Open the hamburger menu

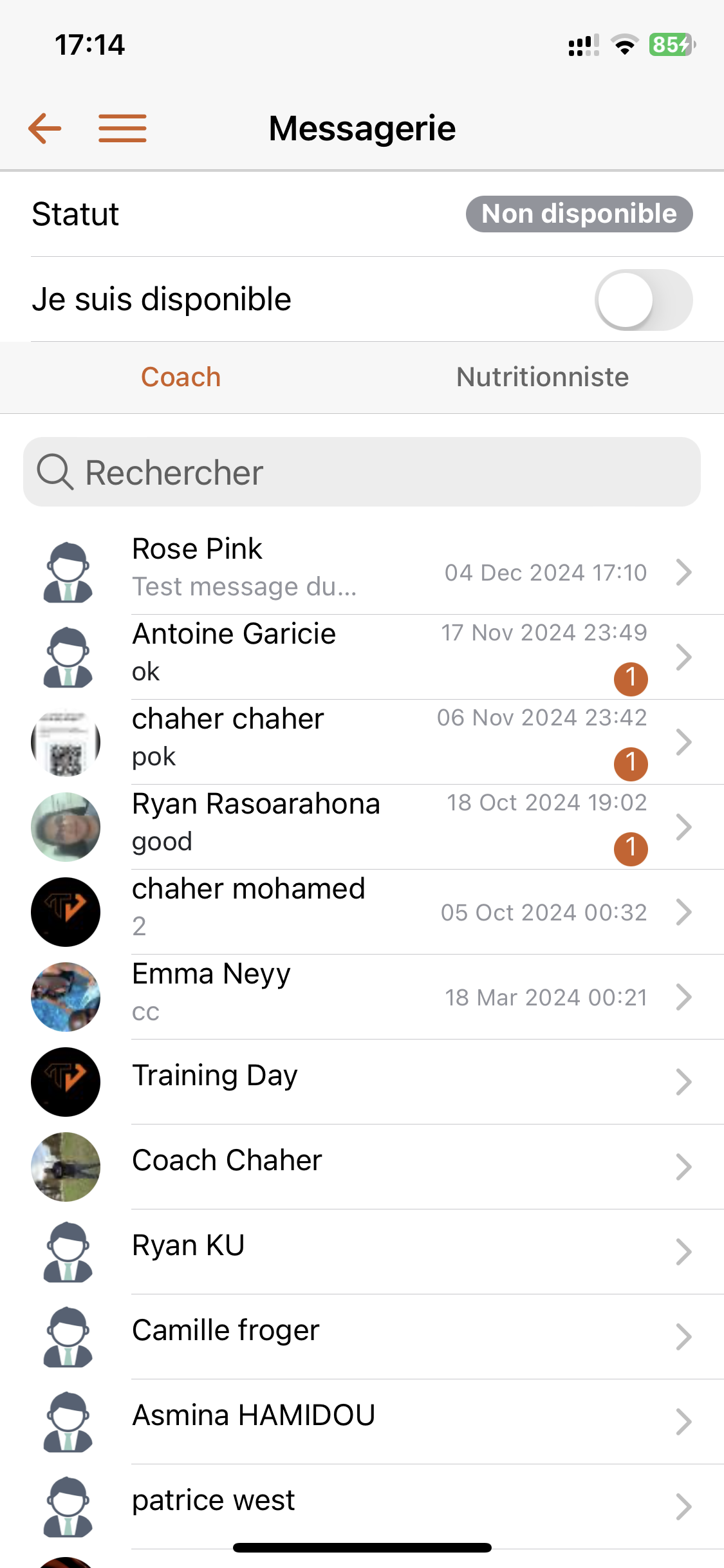pyautogui.click(x=122, y=128)
